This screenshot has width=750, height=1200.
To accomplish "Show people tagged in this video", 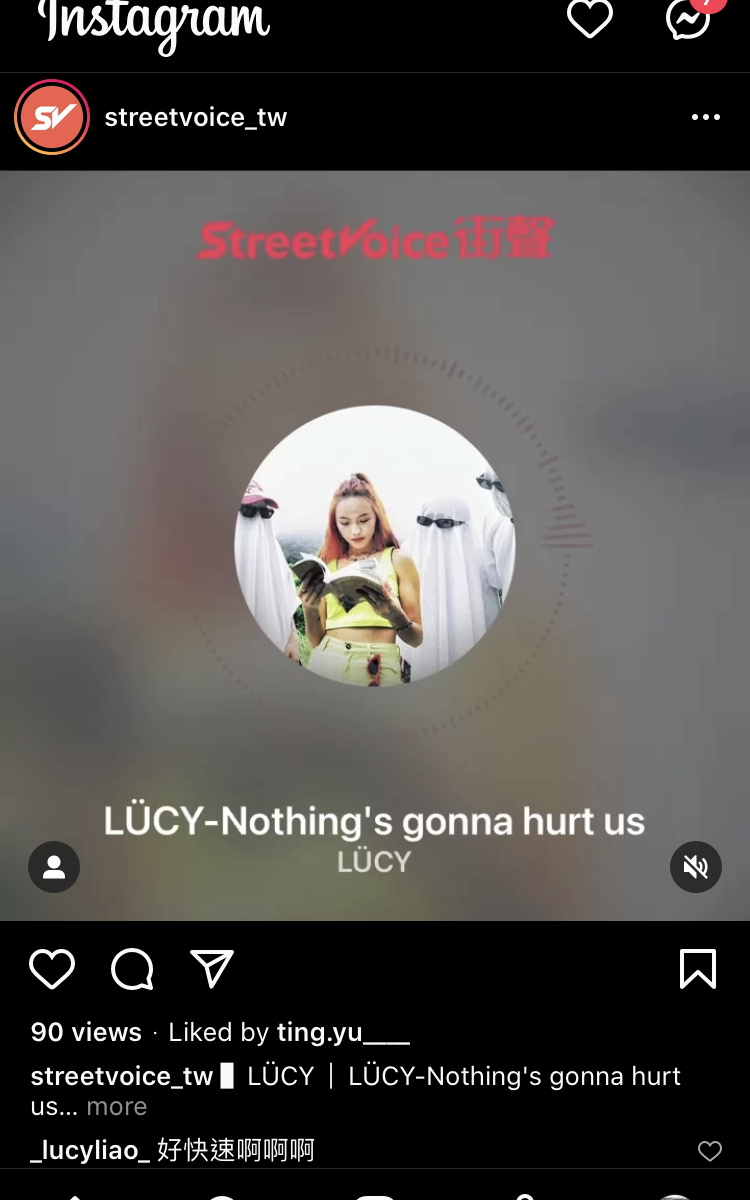I will pyautogui.click(x=54, y=866).
